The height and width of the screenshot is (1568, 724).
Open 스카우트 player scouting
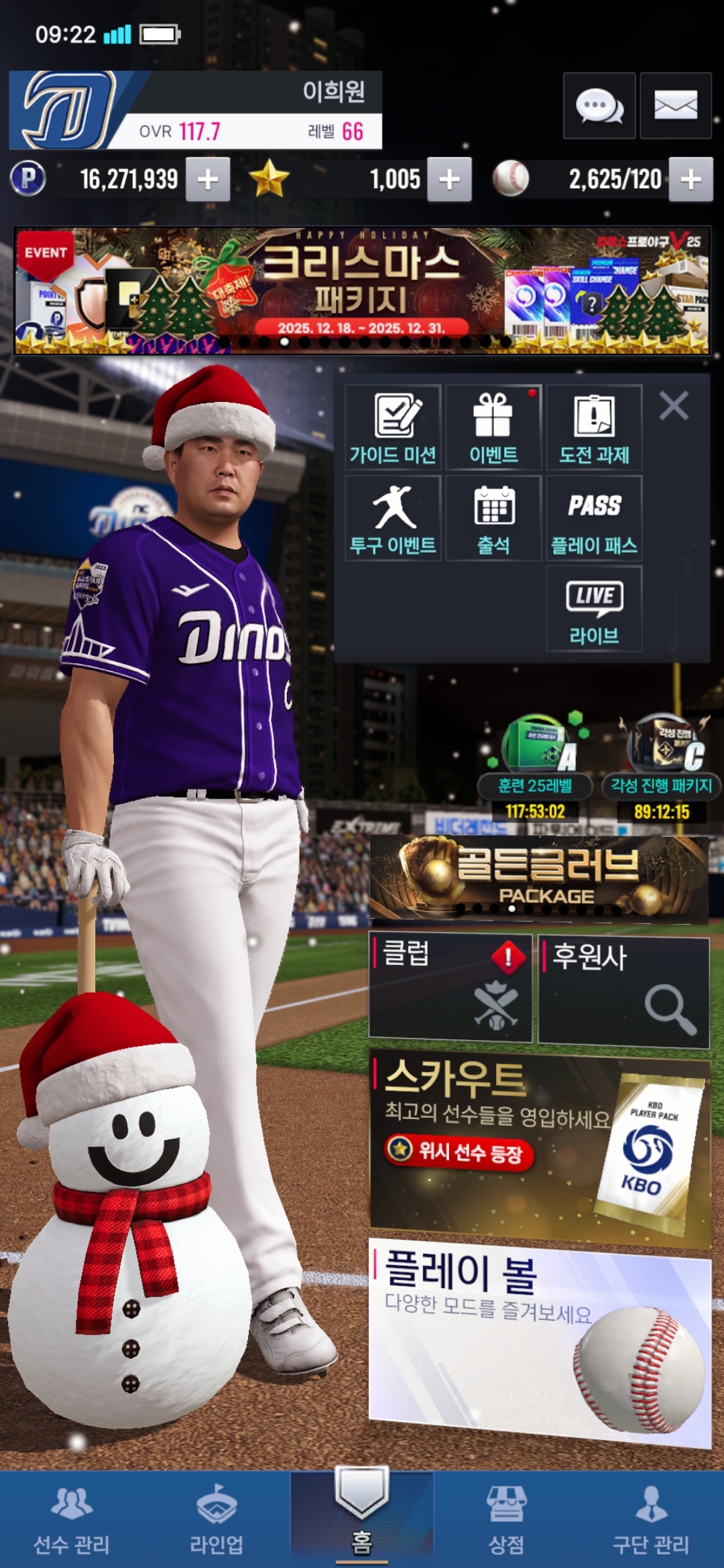[x=540, y=1147]
